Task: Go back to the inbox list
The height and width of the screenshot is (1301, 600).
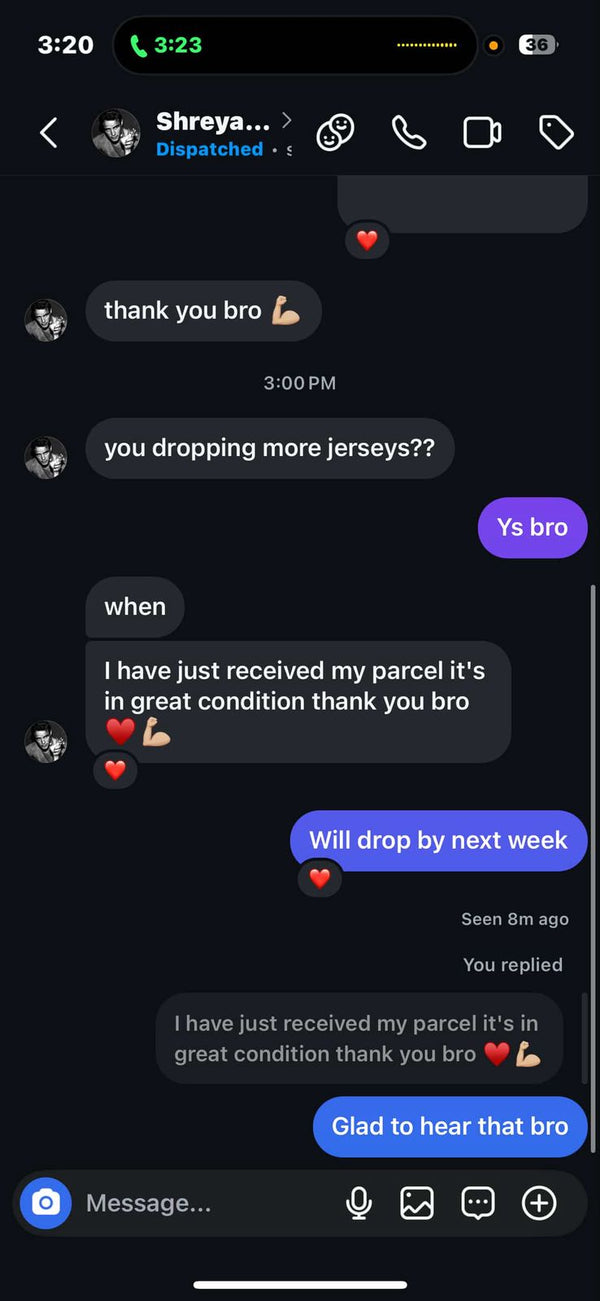Action: click(48, 133)
